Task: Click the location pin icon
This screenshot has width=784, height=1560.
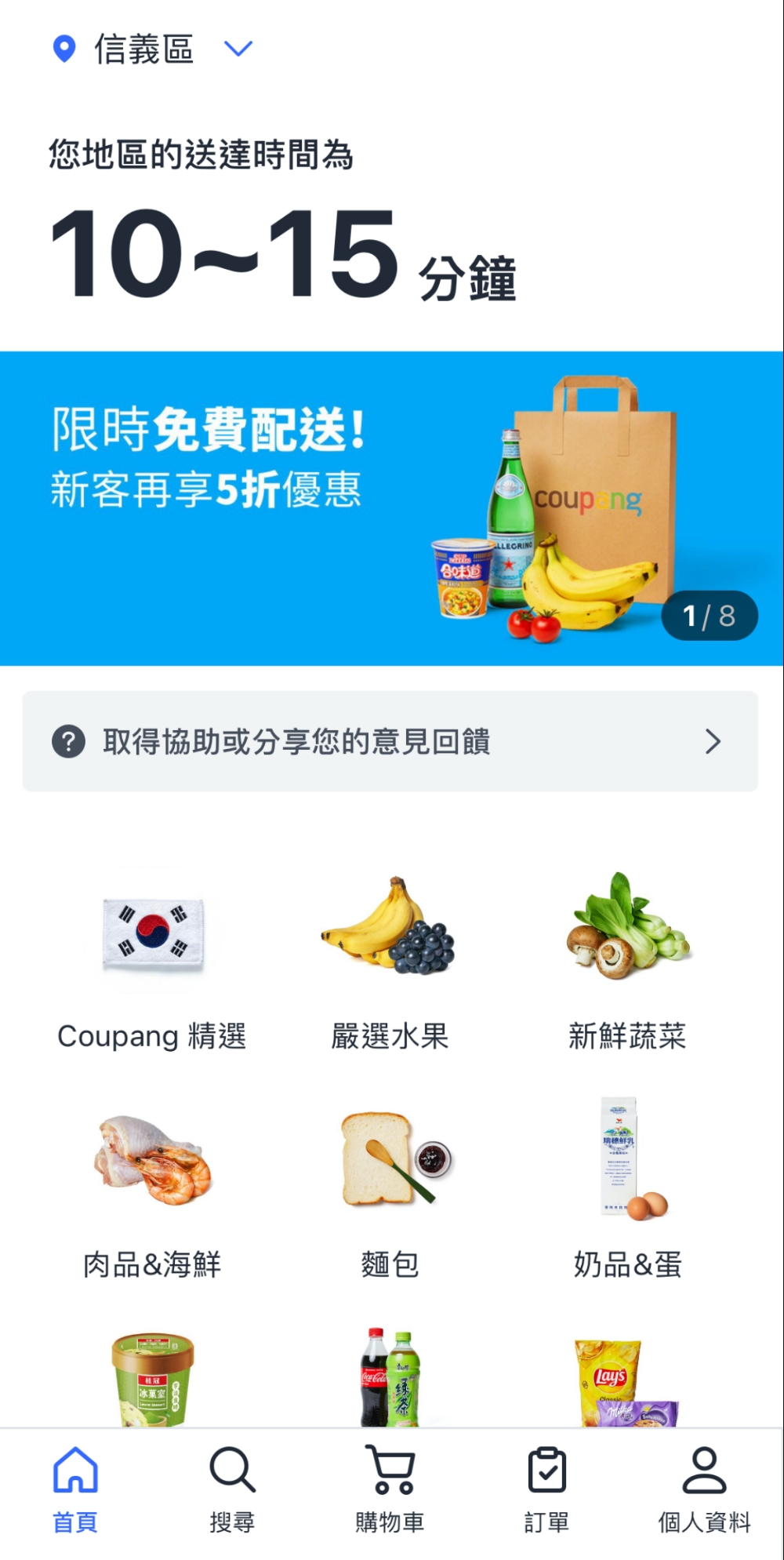Action: pyautogui.click(x=65, y=49)
